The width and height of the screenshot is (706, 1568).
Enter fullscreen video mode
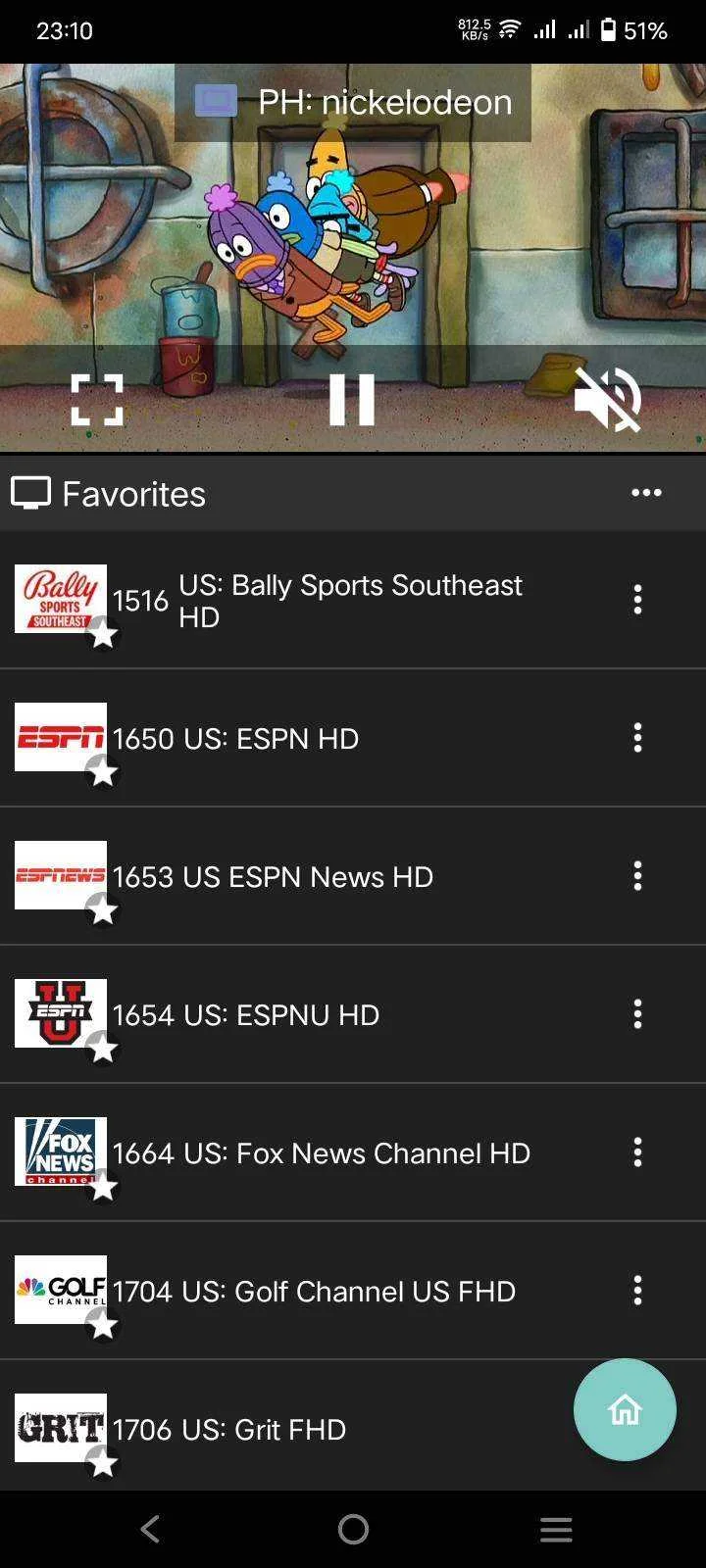click(x=98, y=400)
